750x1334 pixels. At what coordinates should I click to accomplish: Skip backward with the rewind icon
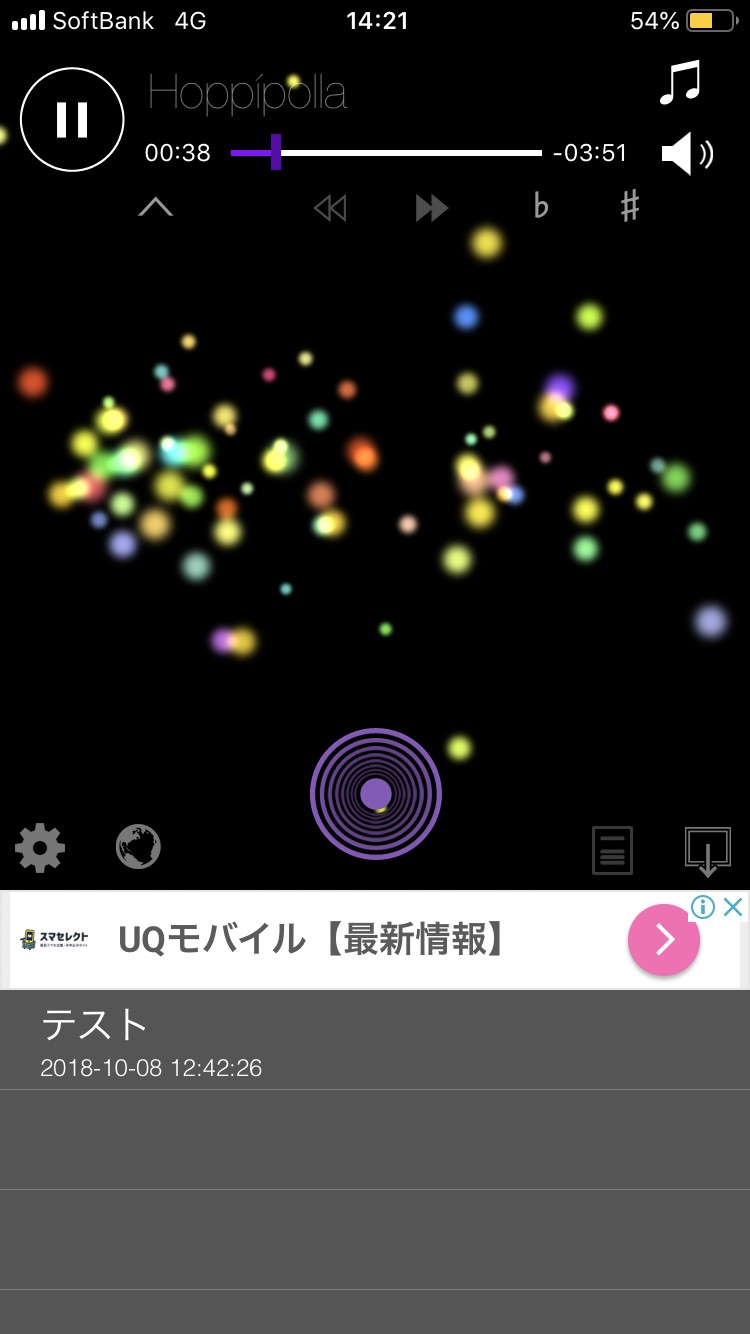pos(330,207)
